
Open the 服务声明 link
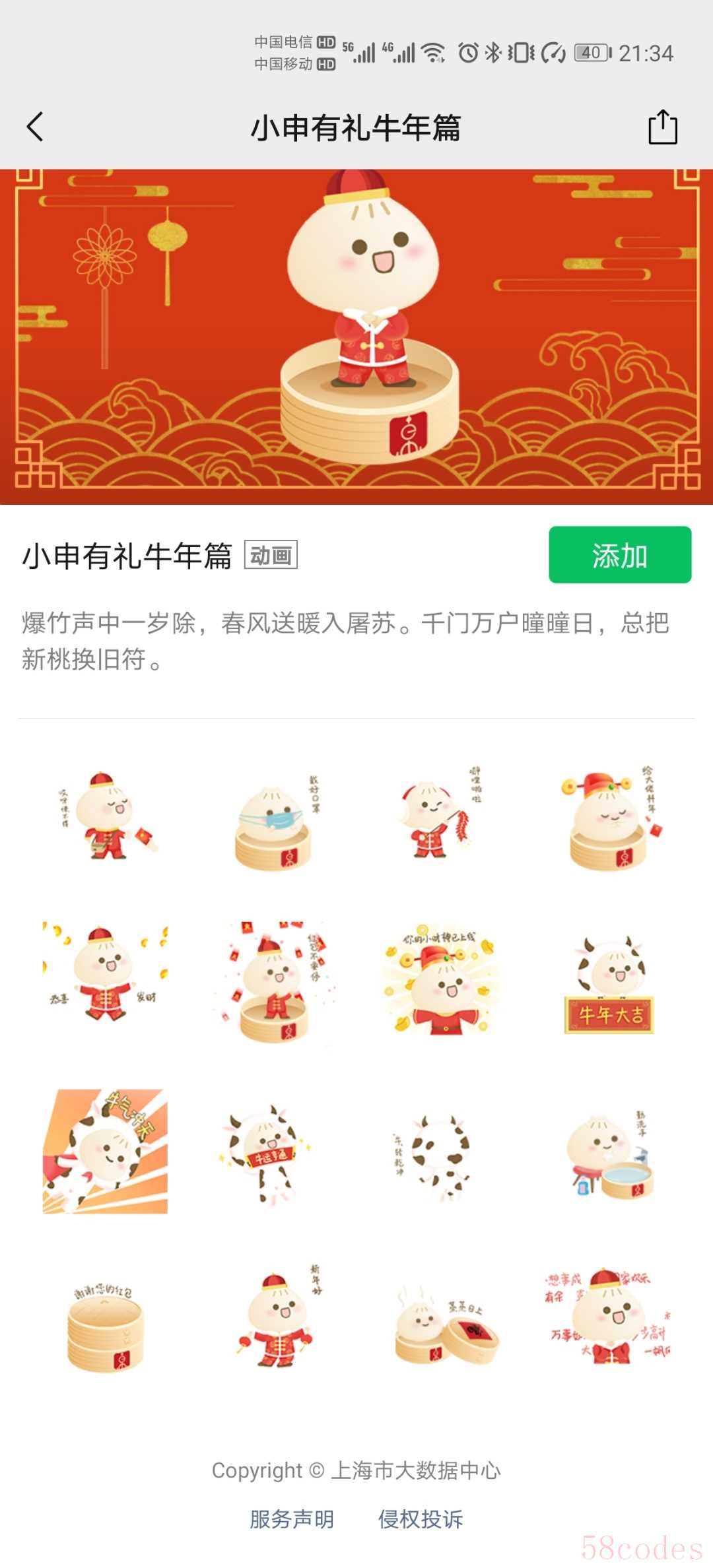(x=292, y=1519)
